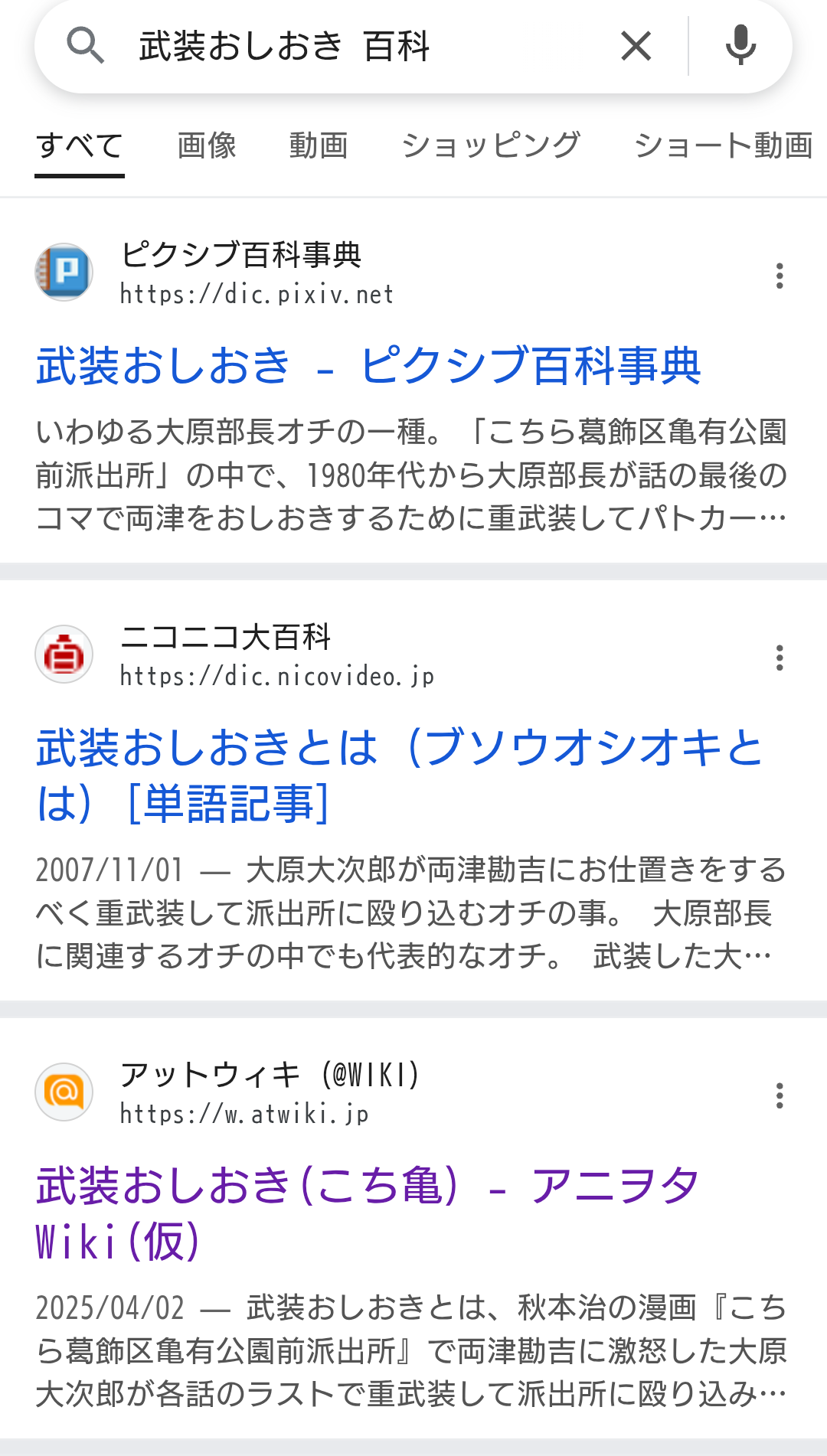This screenshot has width=827, height=1456.
Task: Open more options for ピクシブ百科事典 result
Action: pos(780,276)
